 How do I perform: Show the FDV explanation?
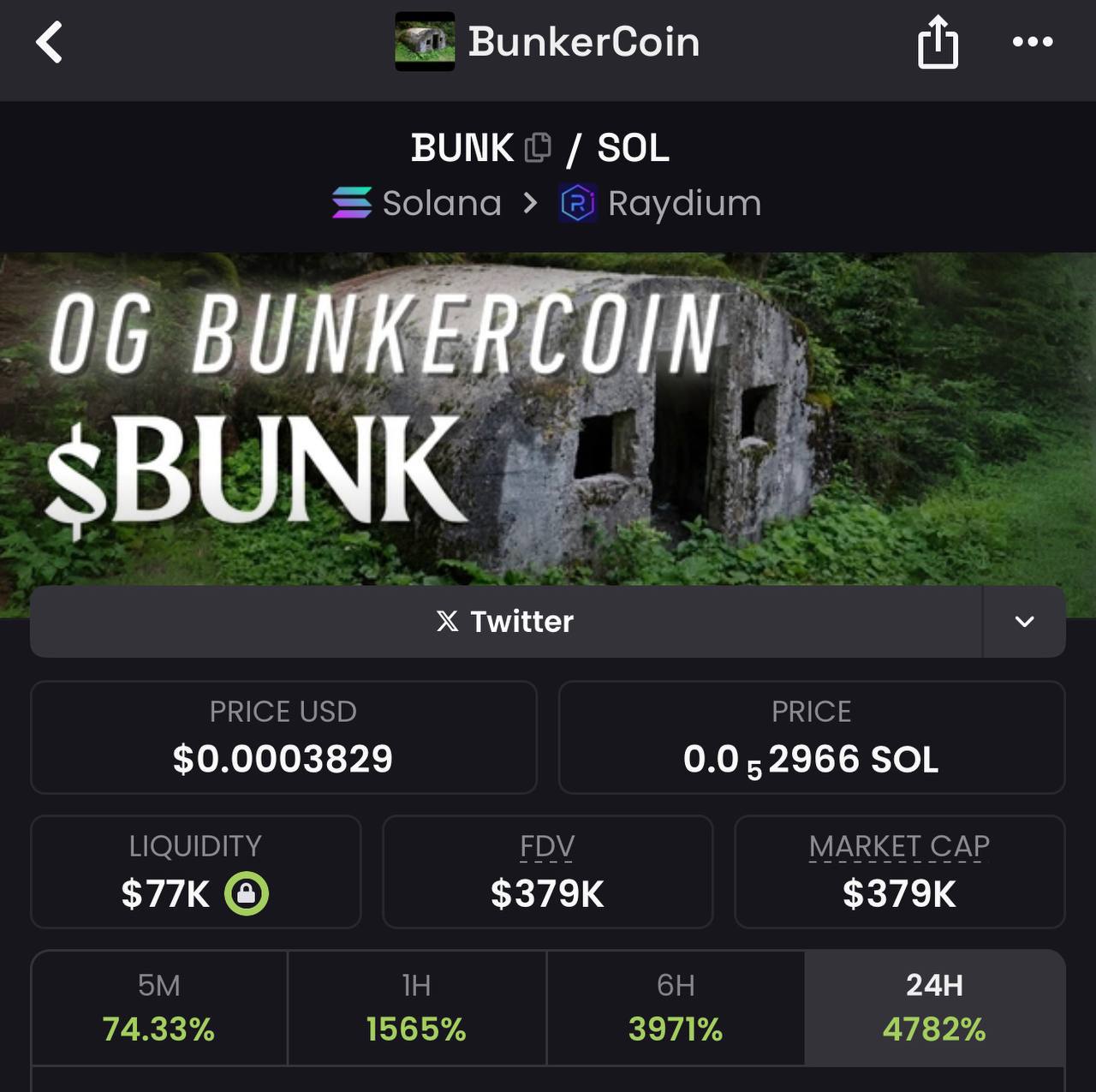[x=547, y=846]
